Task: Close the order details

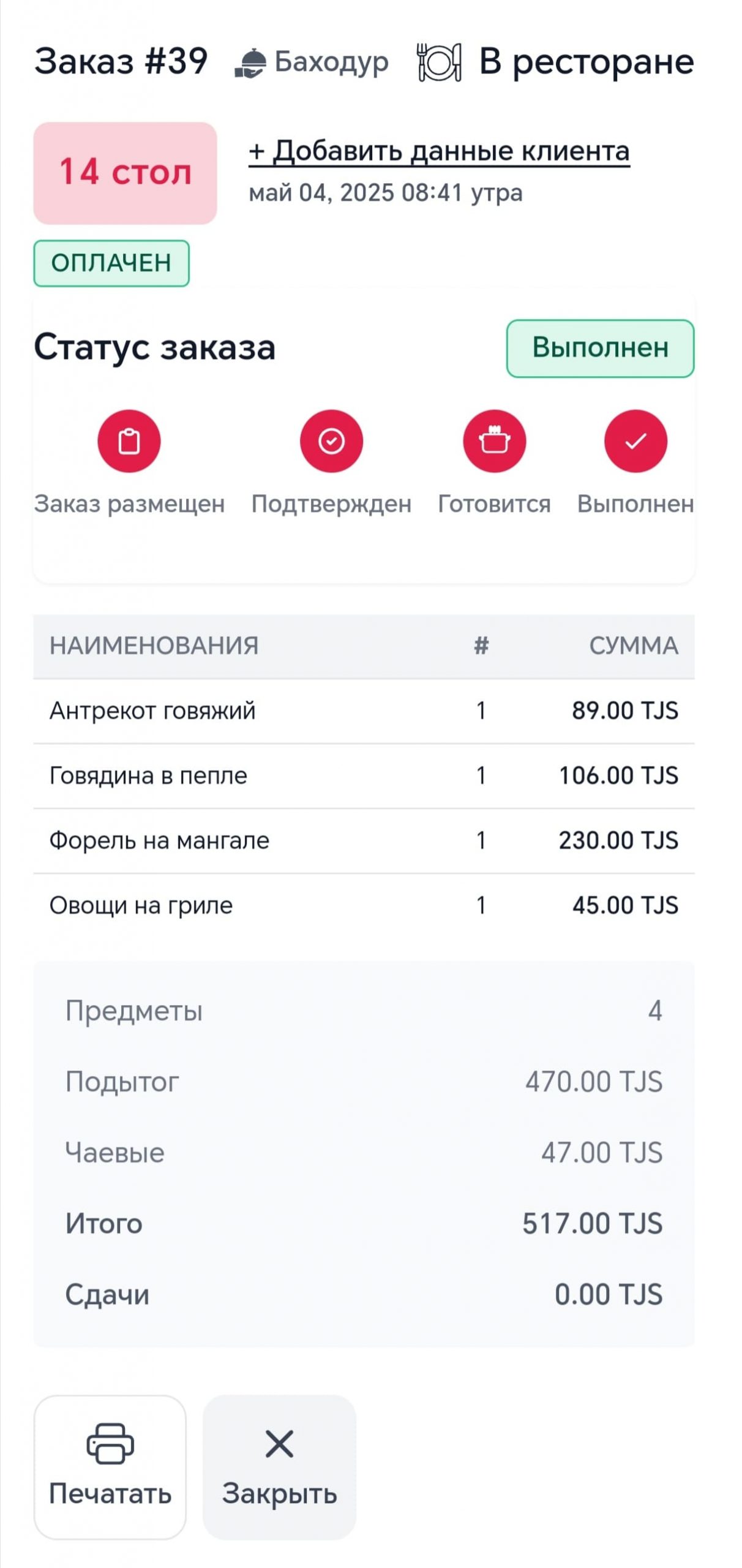Action: coord(279,1467)
